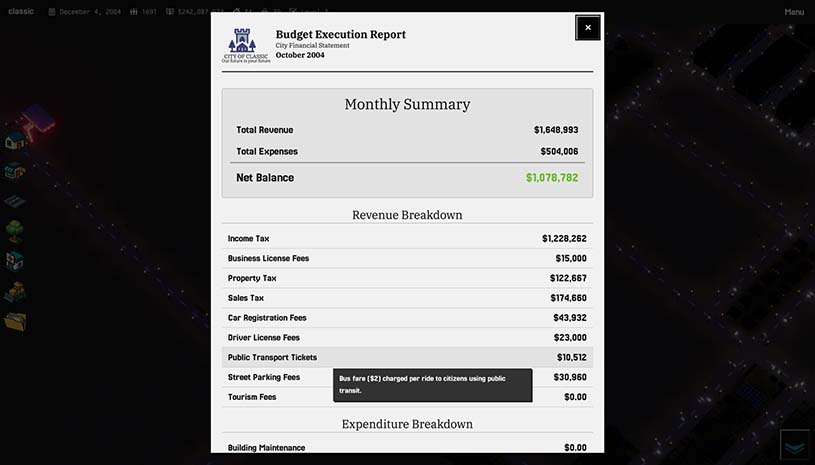This screenshot has width=815, height=465.
Task: Select the house building tool
Action: pos(15,140)
